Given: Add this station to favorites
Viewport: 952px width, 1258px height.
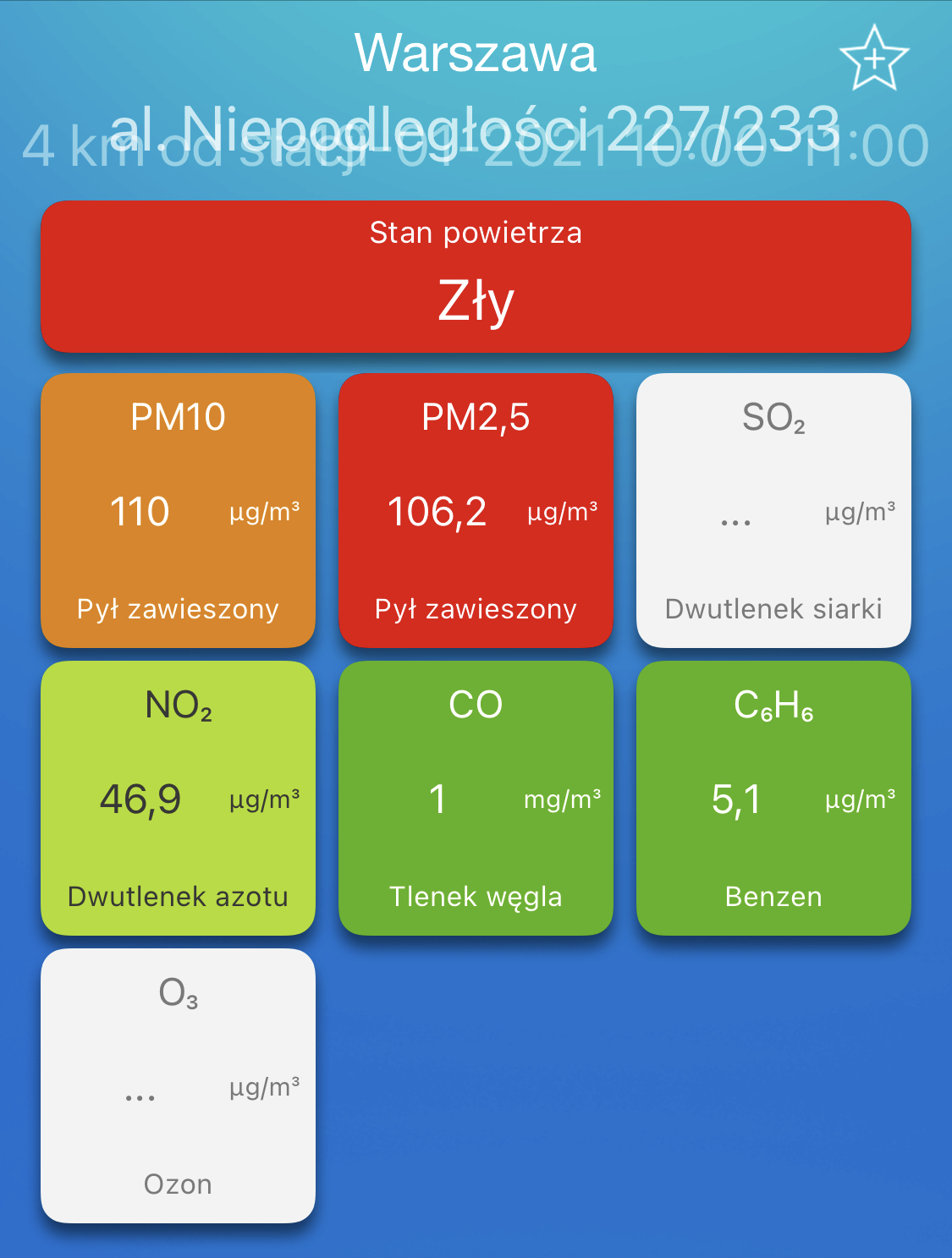Looking at the screenshot, I should click(874, 58).
